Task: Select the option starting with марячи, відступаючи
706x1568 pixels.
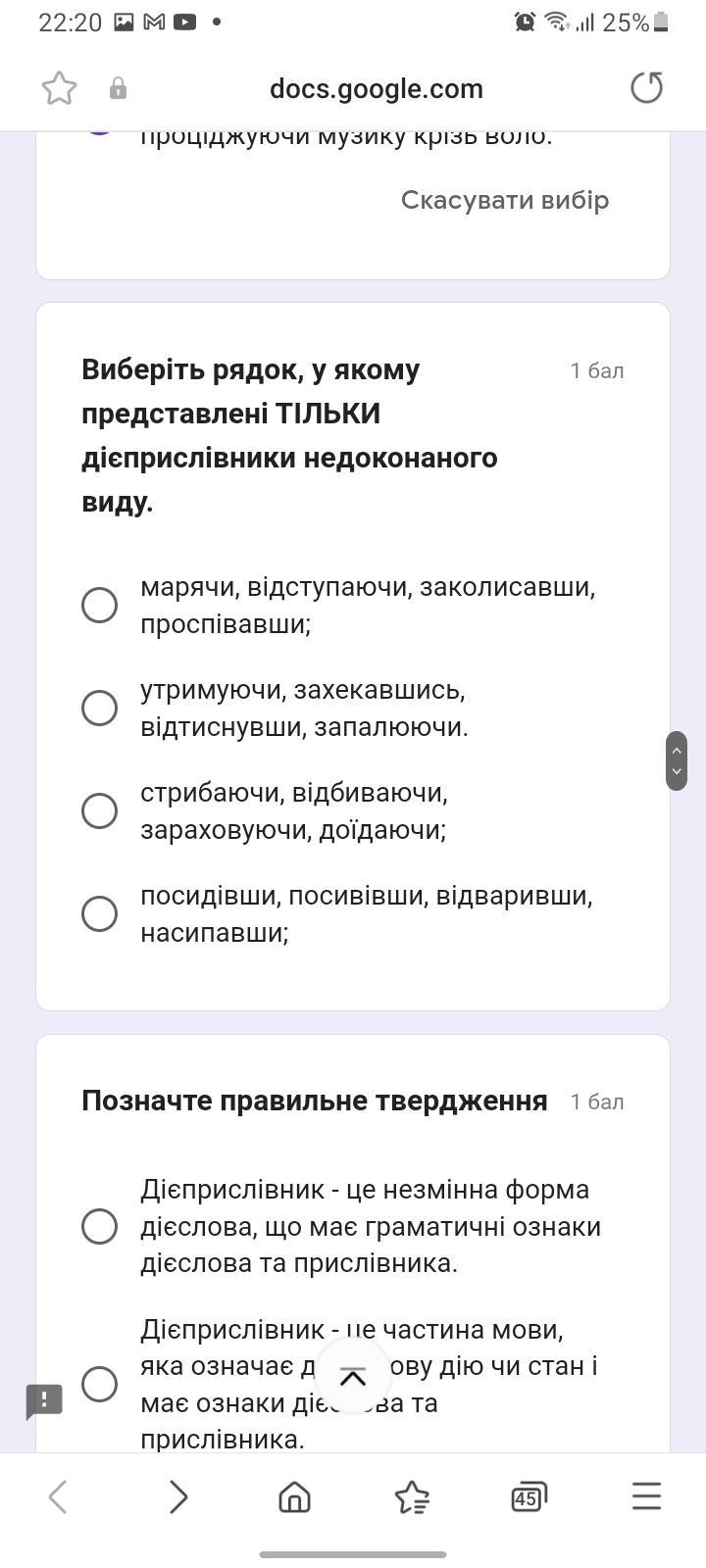Action: [x=99, y=606]
